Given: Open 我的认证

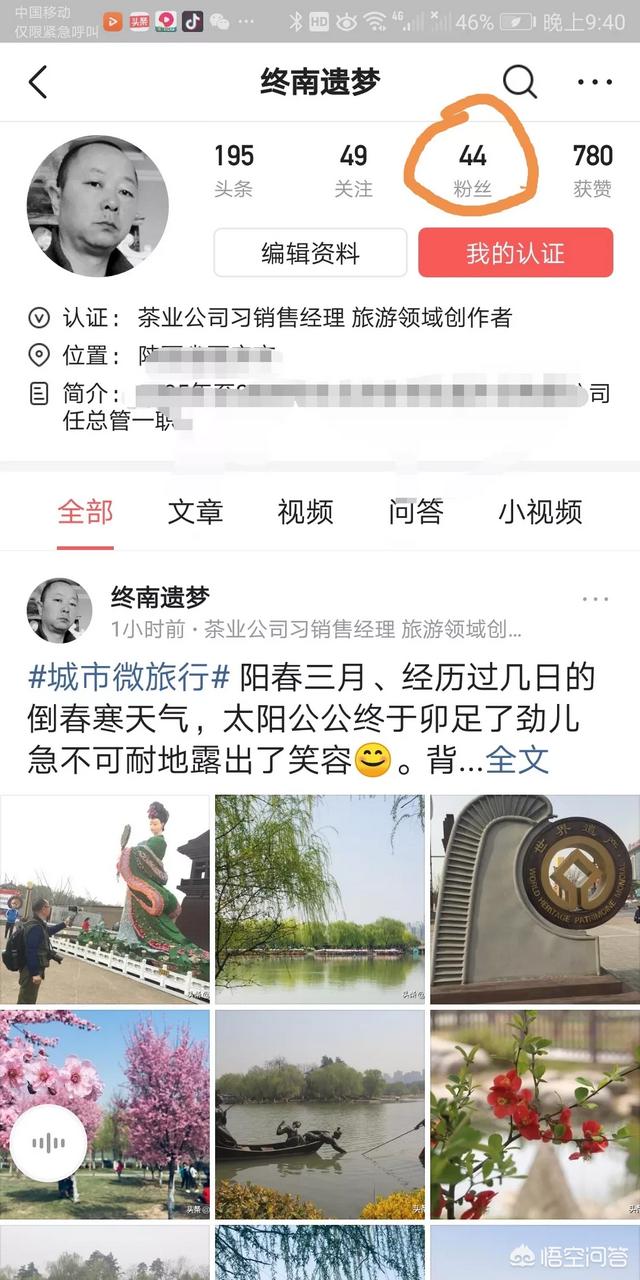Looking at the screenshot, I should 515,253.
